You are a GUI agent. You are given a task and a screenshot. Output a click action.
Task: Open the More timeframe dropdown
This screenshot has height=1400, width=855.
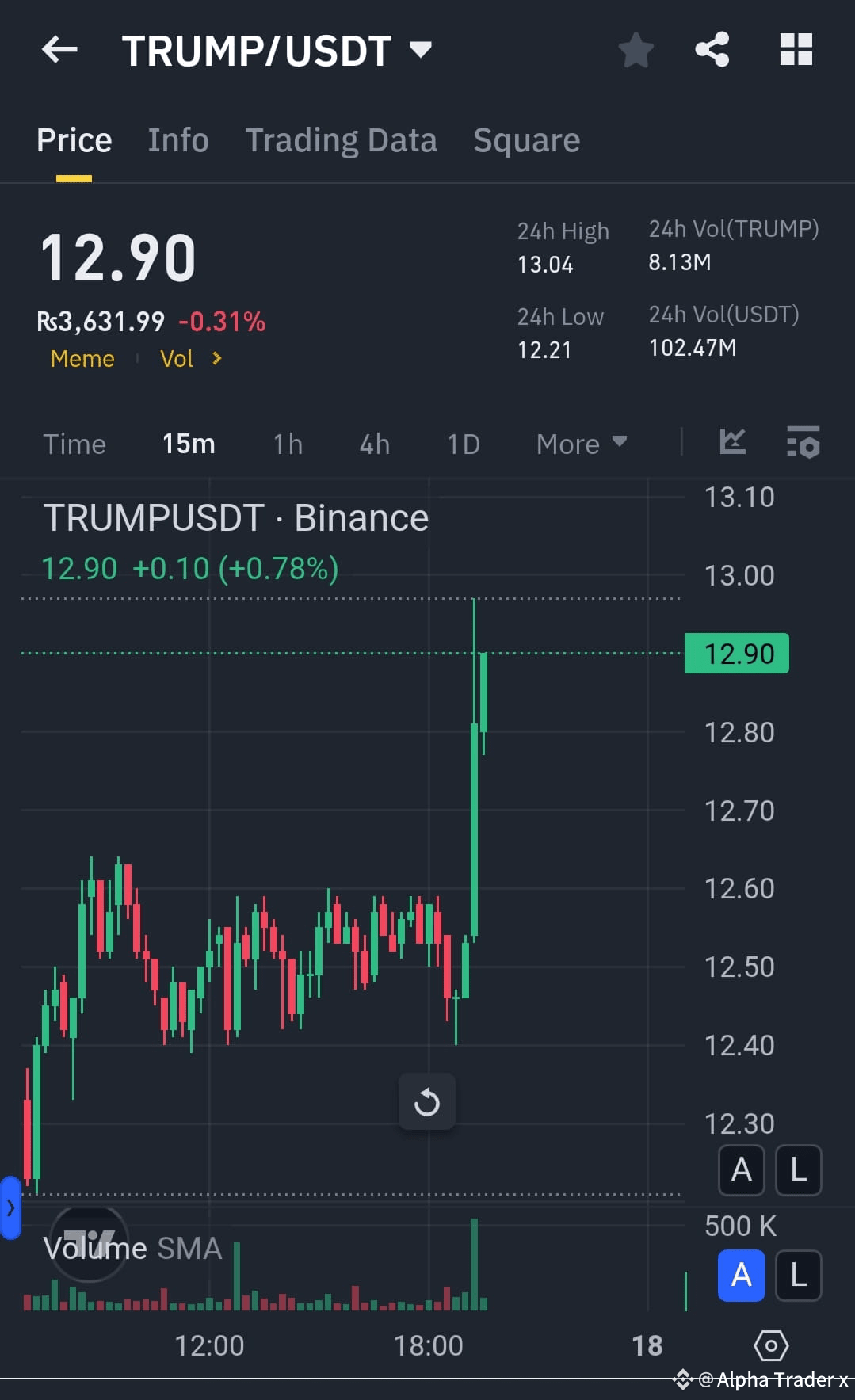581,444
